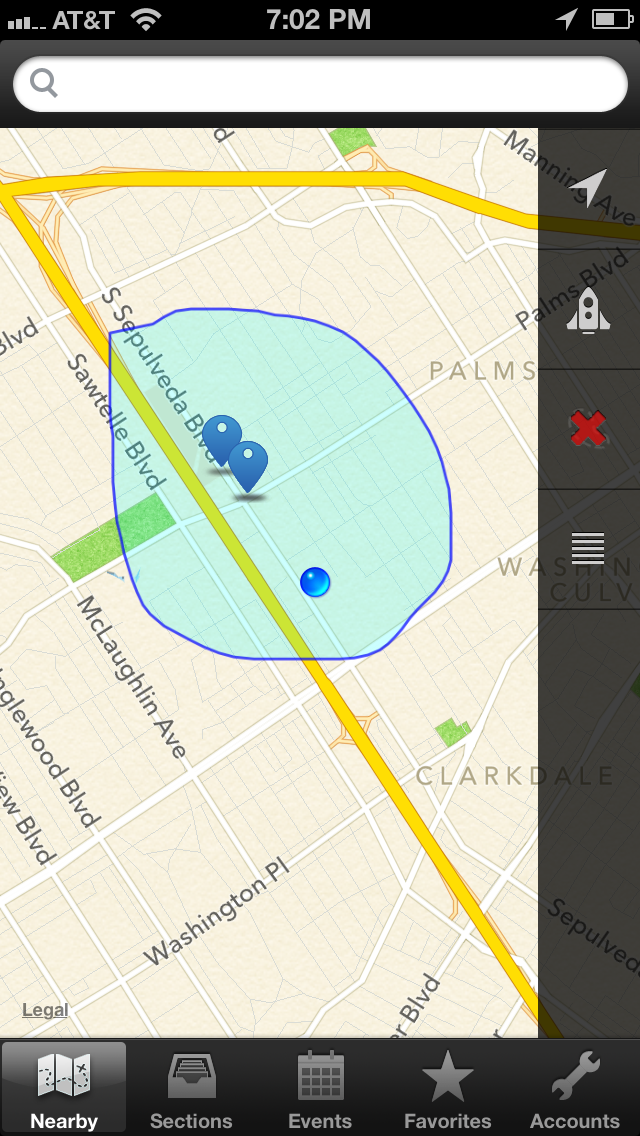Open the list view lines icon
This screenshot has width=640, height=1136.
click(588, 549)
